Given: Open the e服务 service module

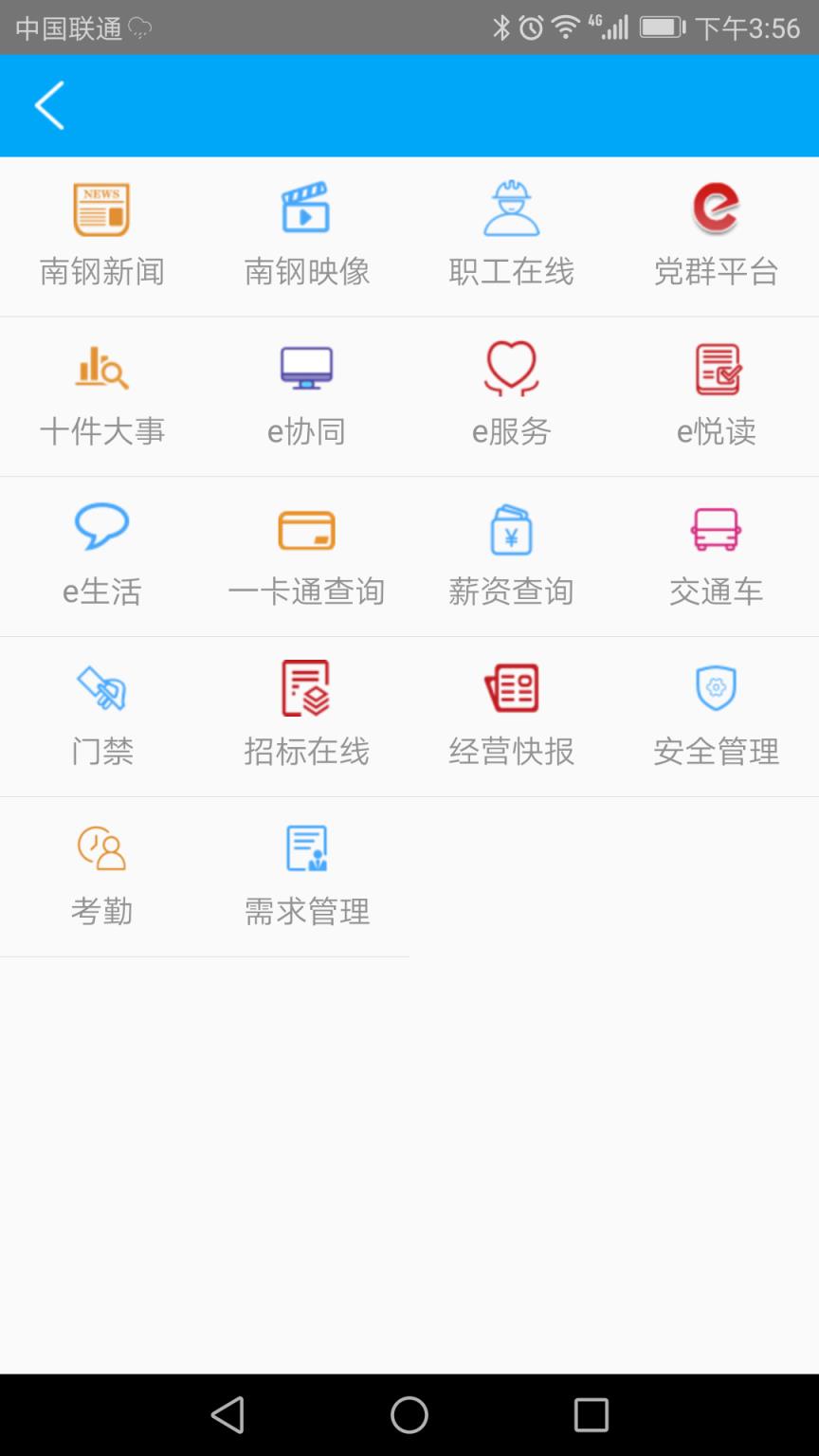Looking at the screenshot, I should (511, 393).
